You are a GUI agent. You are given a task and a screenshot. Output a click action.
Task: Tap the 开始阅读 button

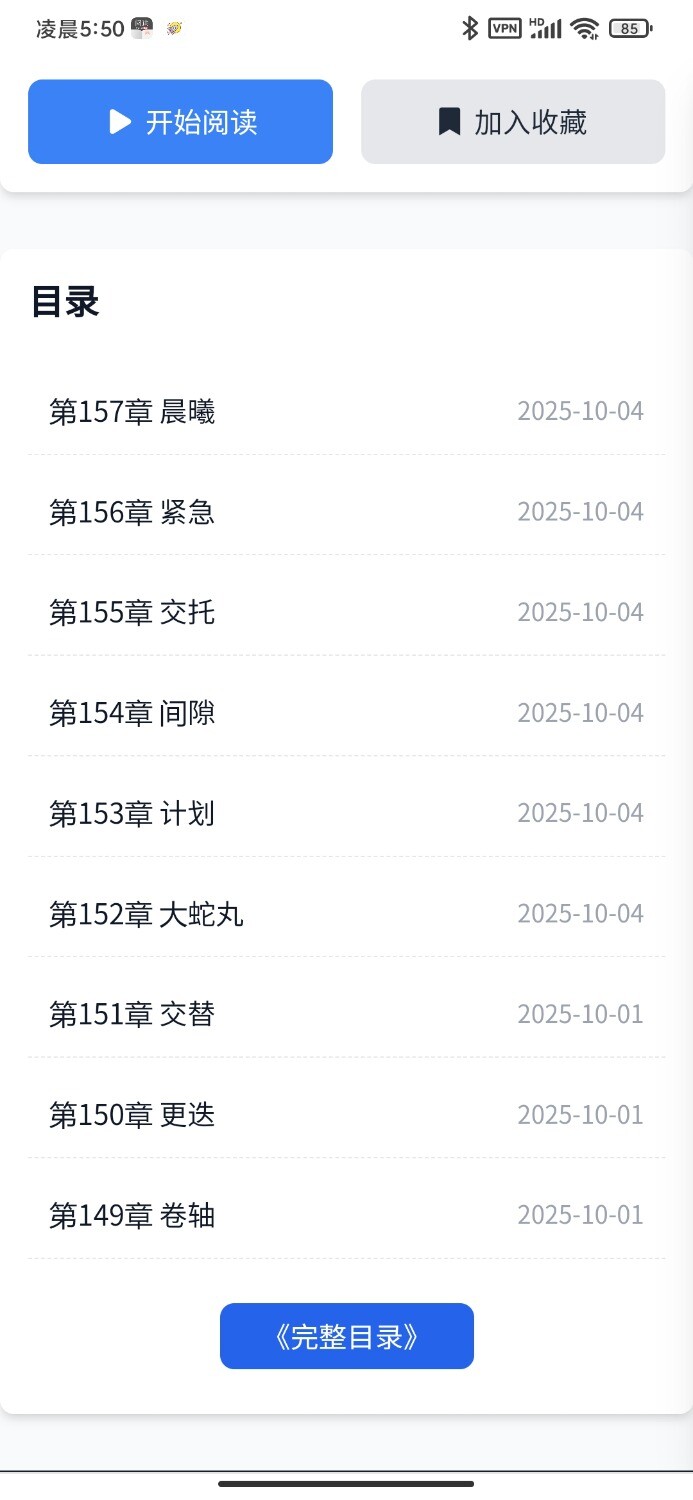[181, 122]
